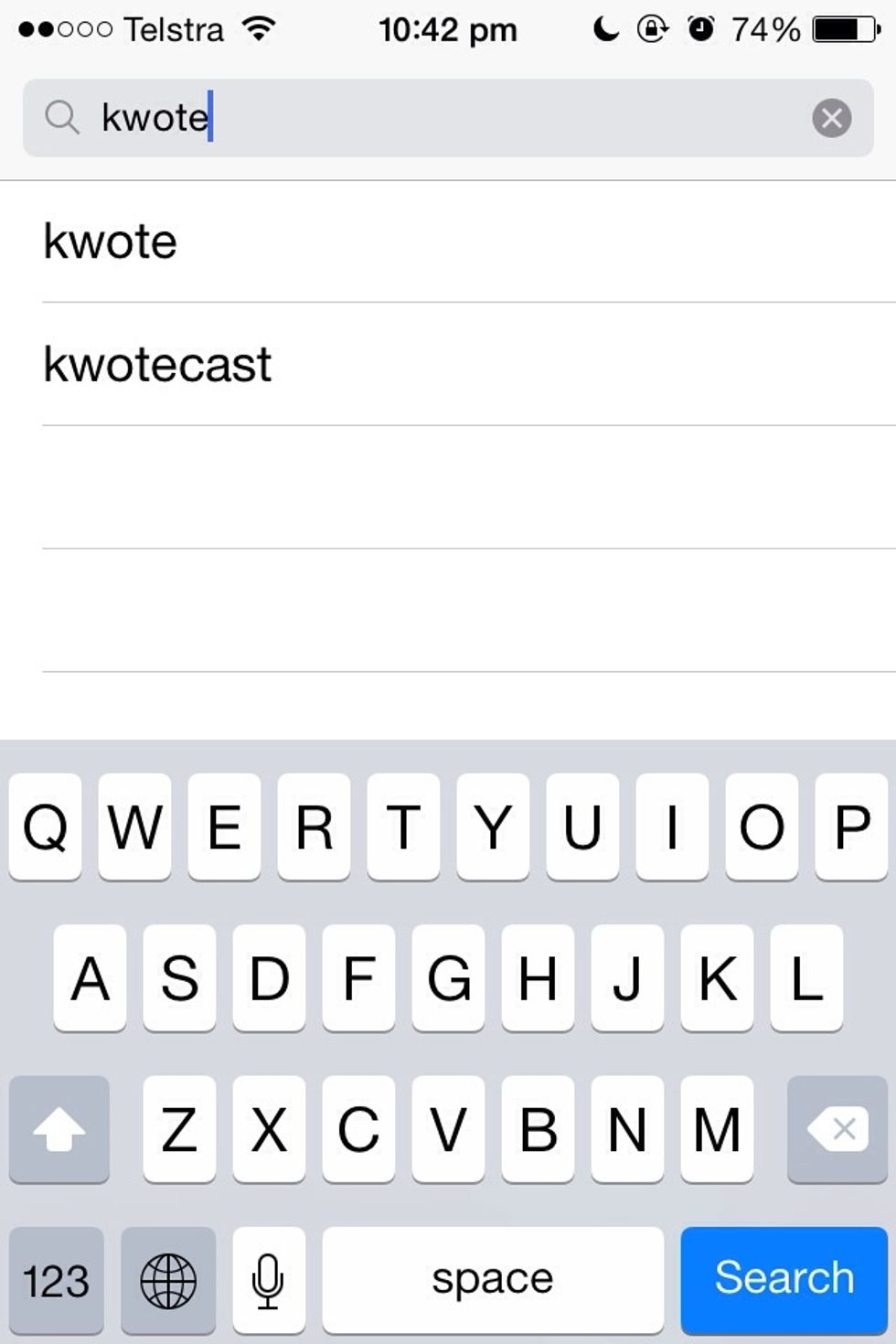Tap the alarm clock status icon
Screen dimensions: 896x1344
[699, 29]
